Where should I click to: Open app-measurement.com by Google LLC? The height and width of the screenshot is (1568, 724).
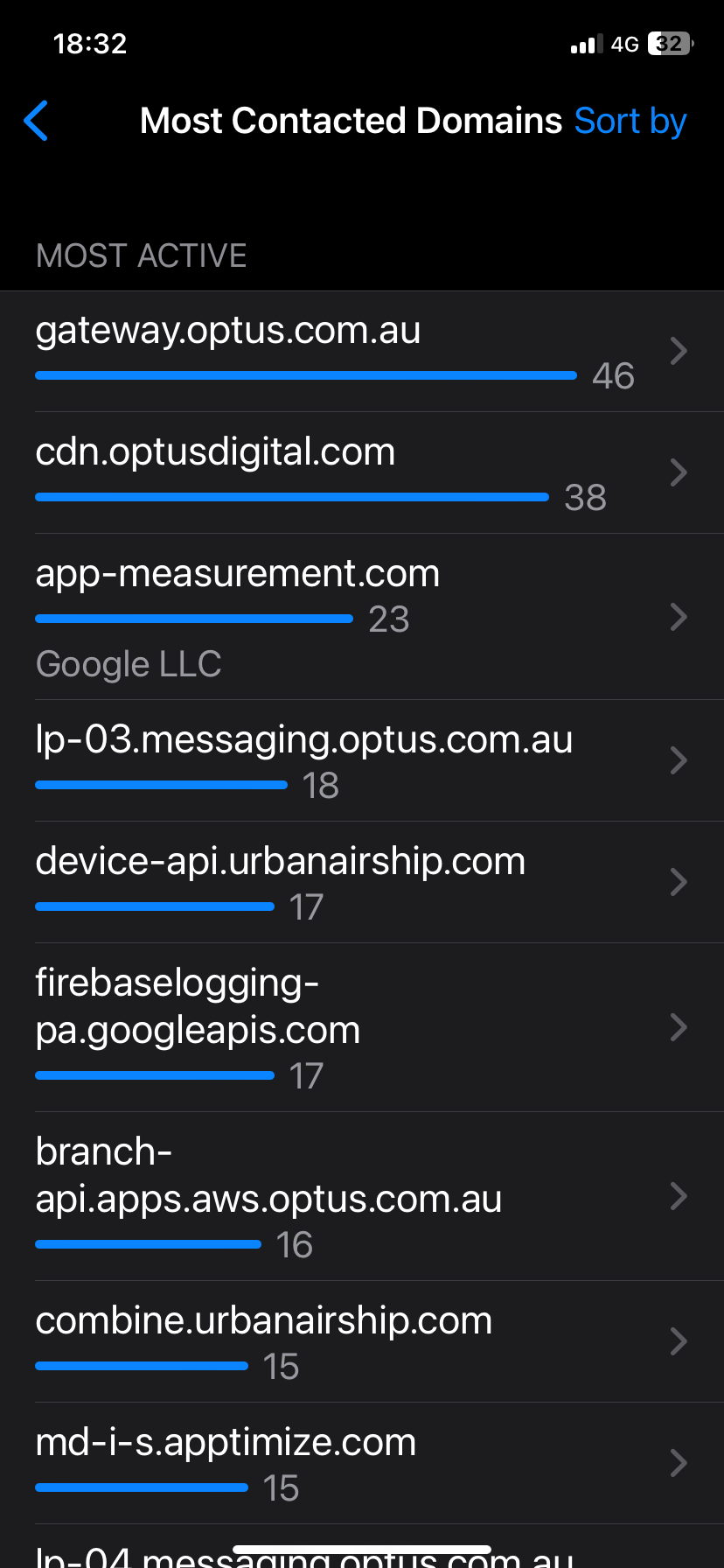click(361, 617)
